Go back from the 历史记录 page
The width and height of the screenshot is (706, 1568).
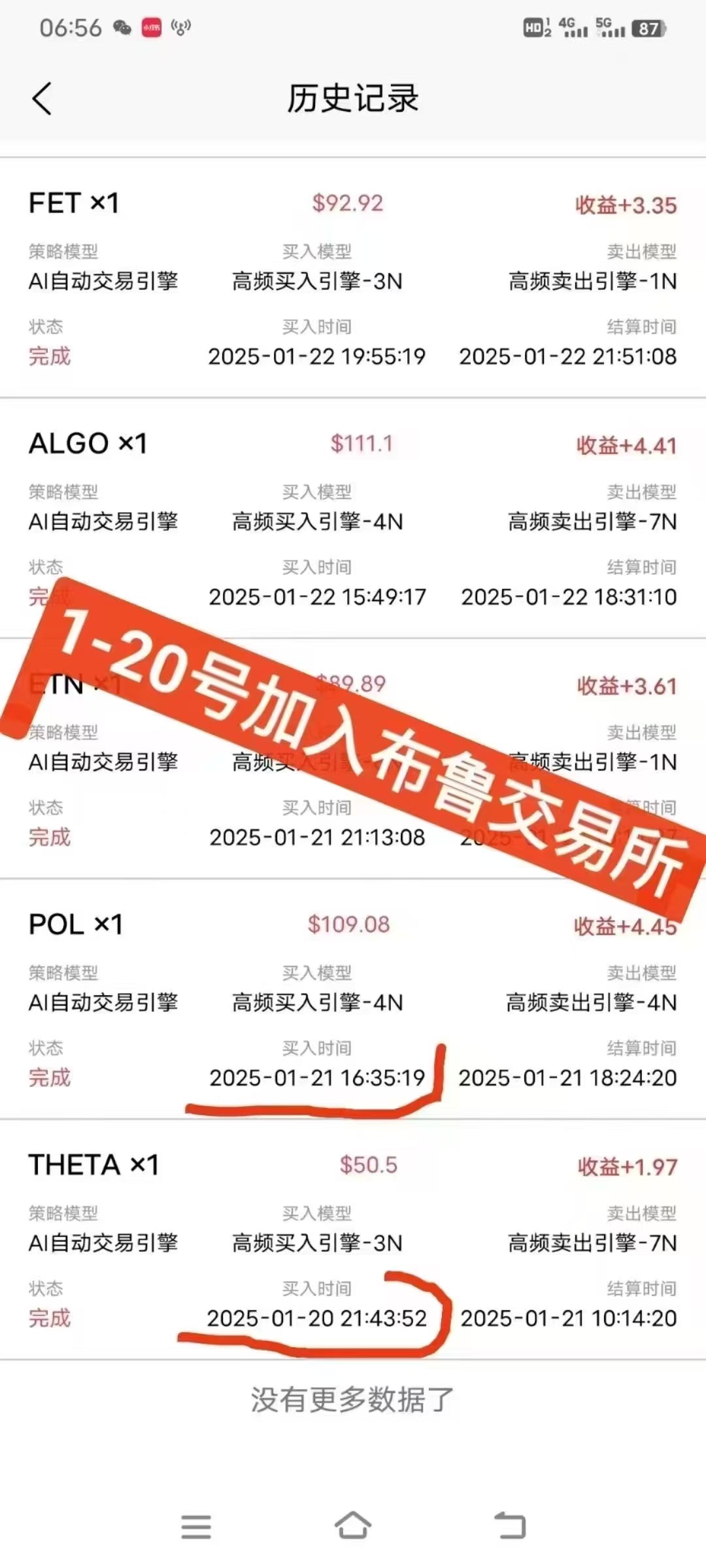42,99
